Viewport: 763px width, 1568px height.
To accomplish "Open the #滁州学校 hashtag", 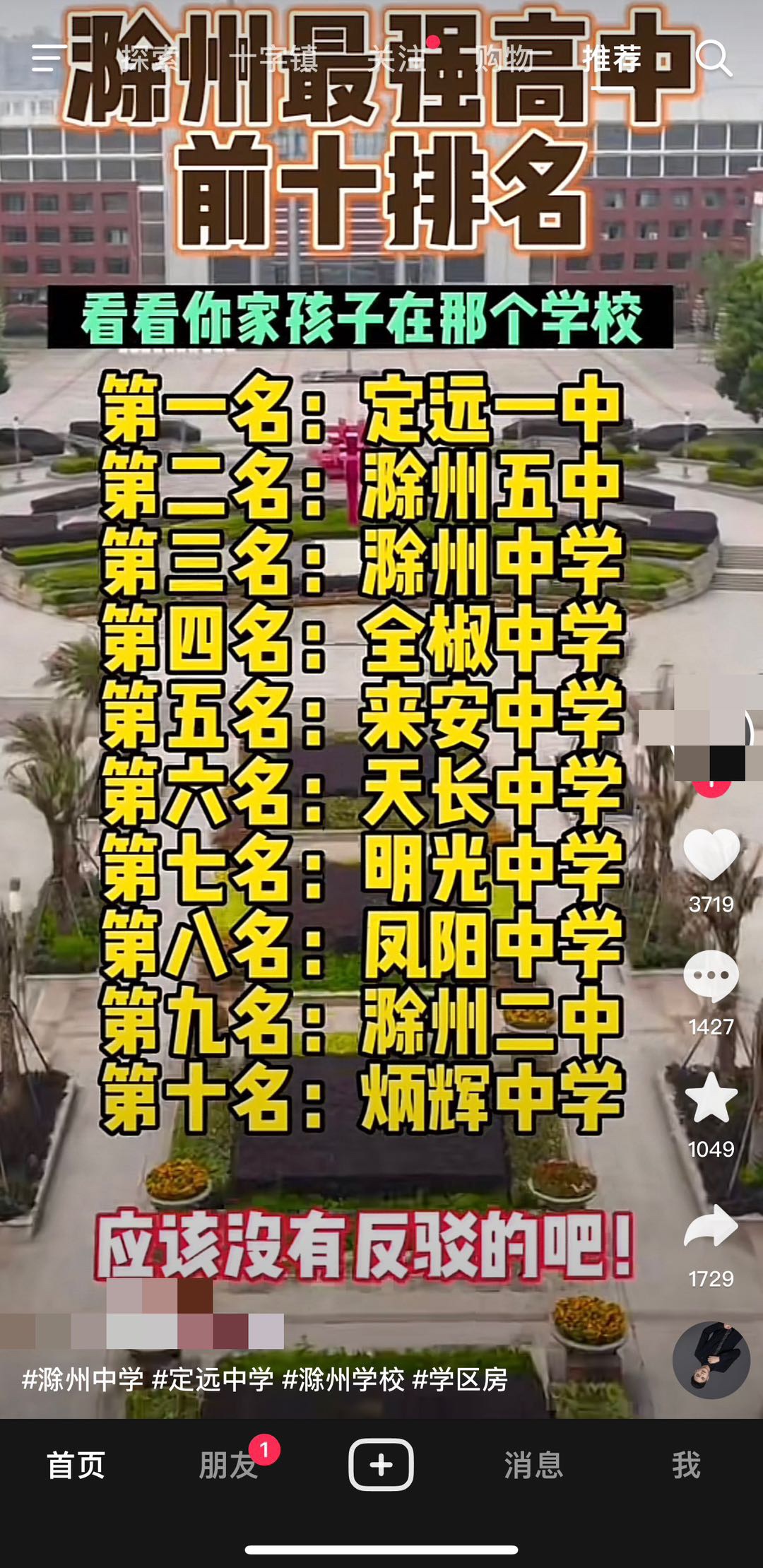I will point(343,1379).
